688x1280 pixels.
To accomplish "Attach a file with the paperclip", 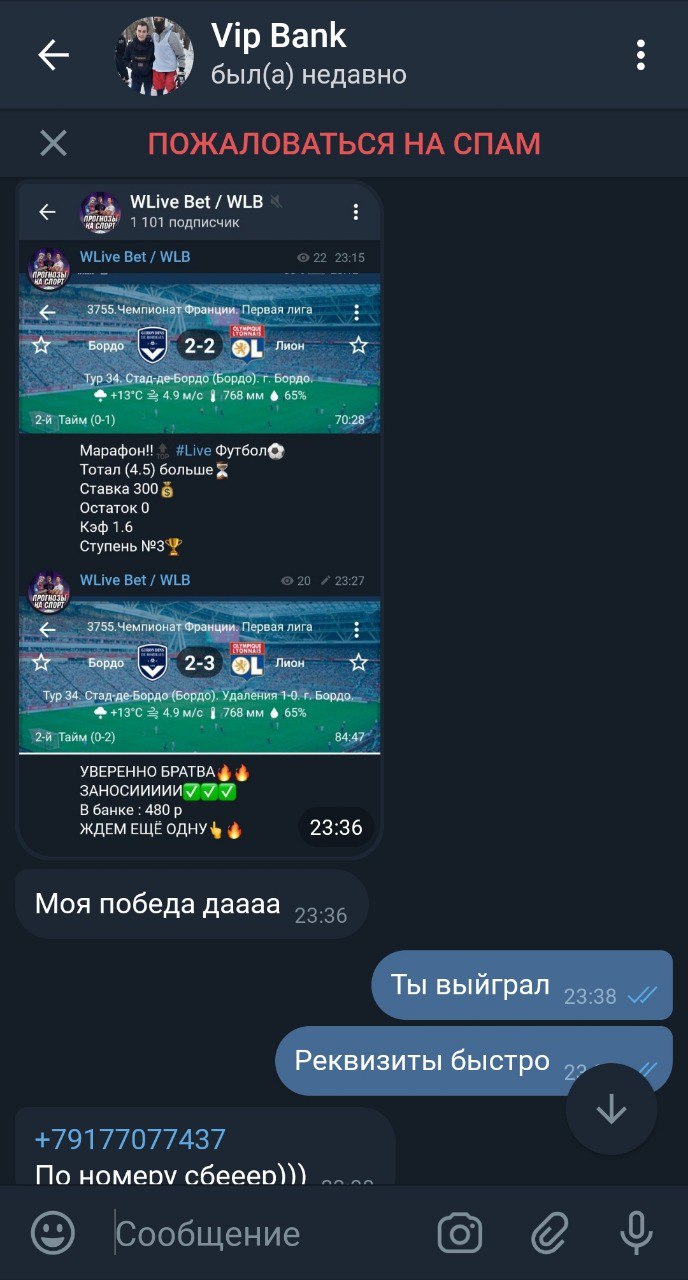I will 549,1233.
